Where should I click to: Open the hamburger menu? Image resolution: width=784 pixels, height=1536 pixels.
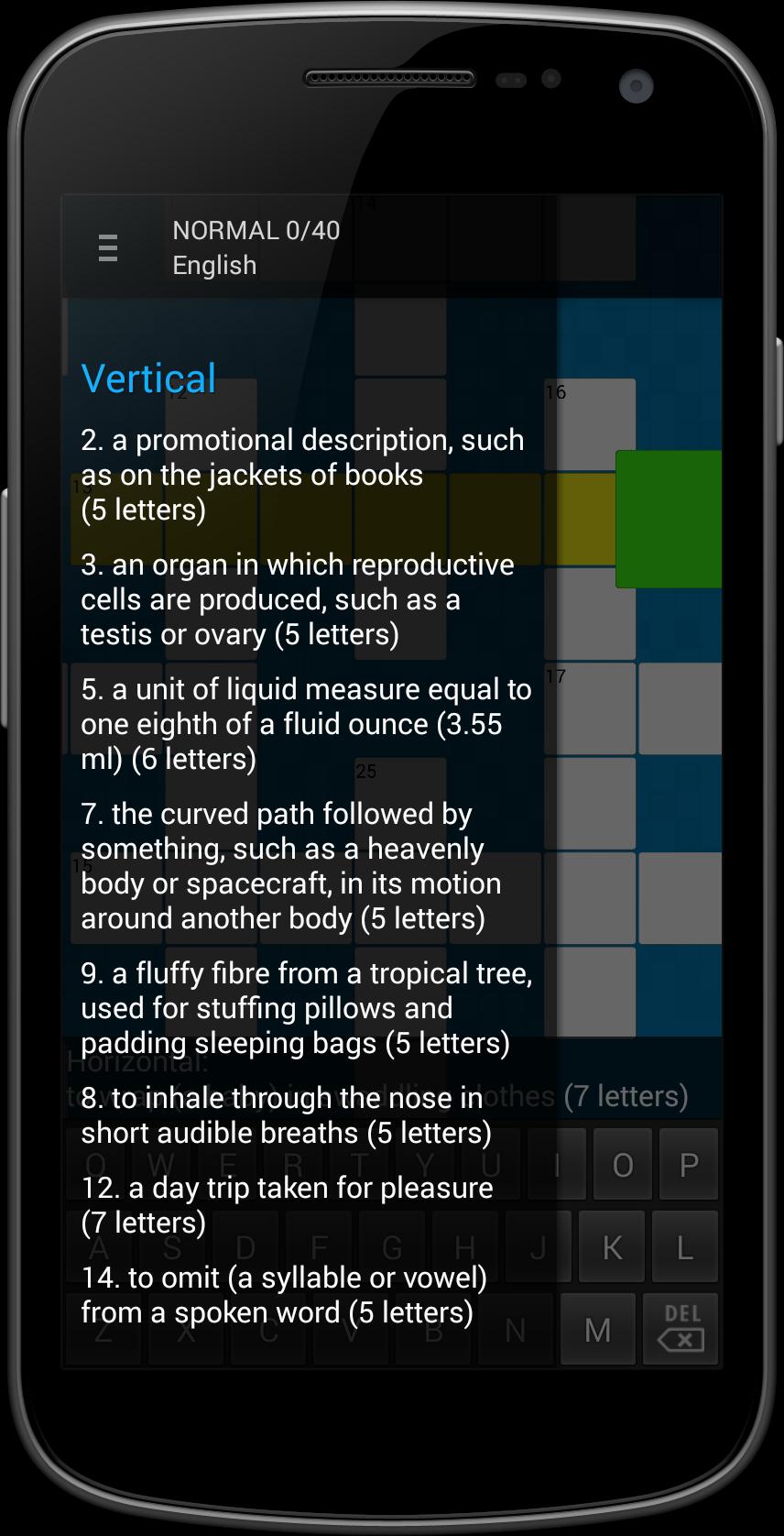tap(108, 247)
